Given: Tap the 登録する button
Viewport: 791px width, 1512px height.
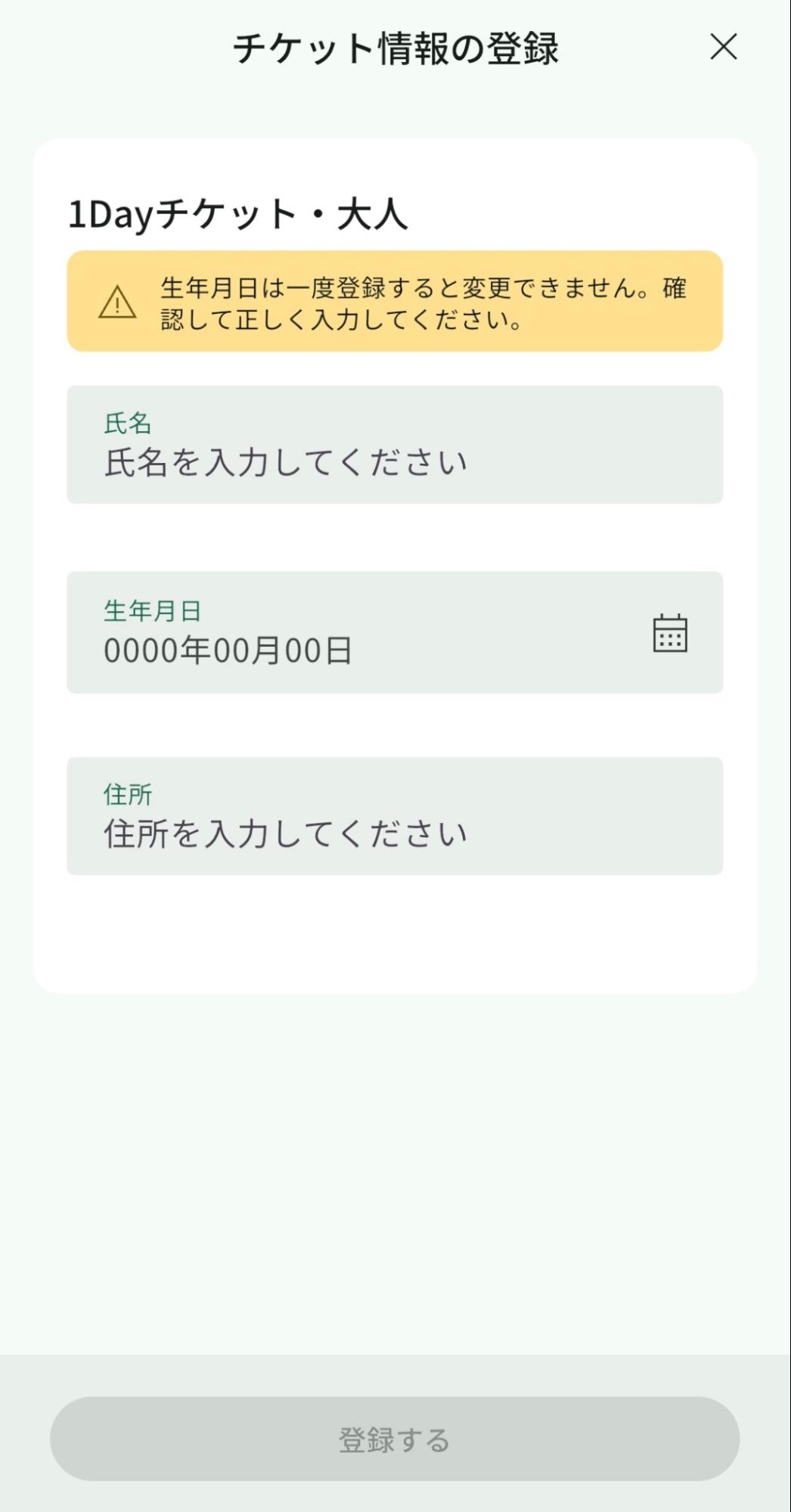Looking at the screenshot, I should (395, 1439).
